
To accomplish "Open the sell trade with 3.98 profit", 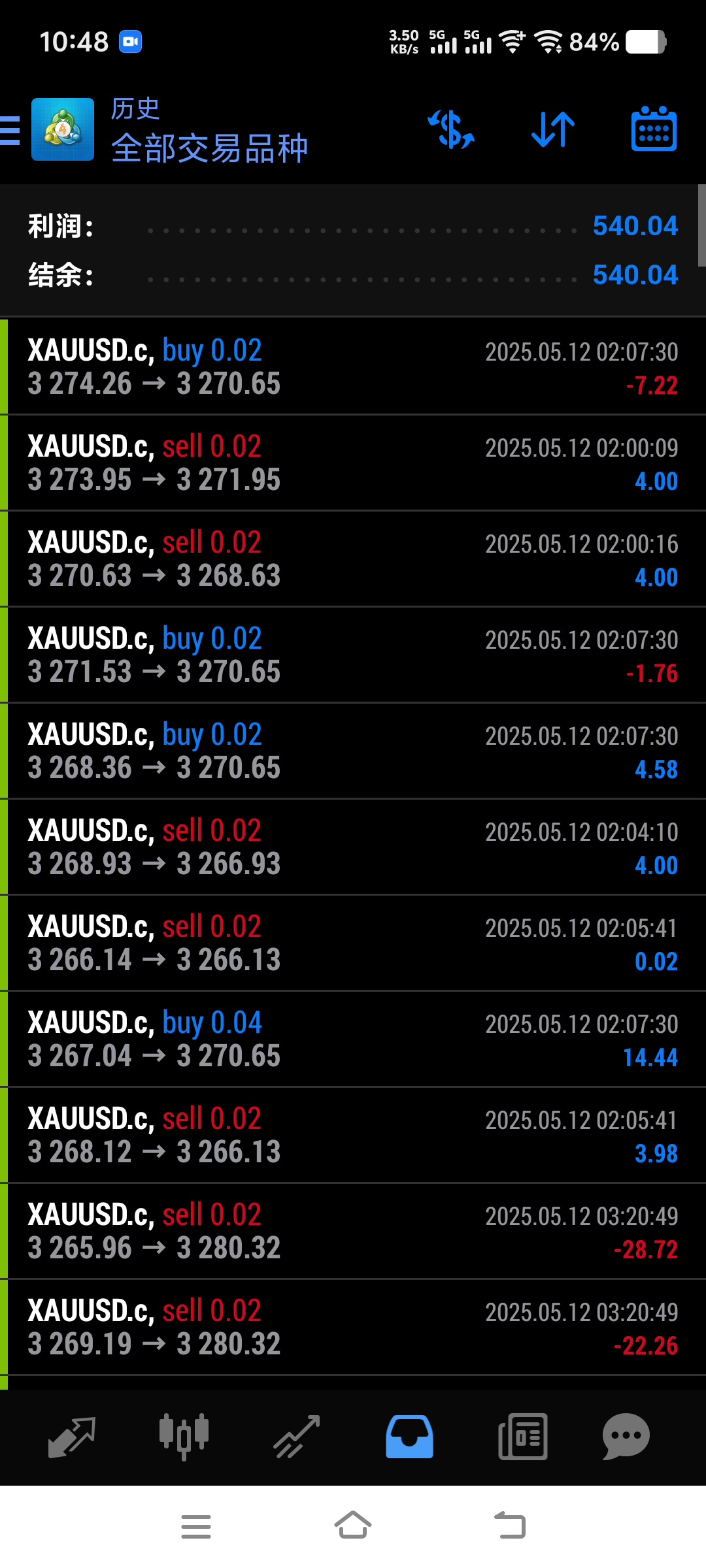I will pos(353,1135).
